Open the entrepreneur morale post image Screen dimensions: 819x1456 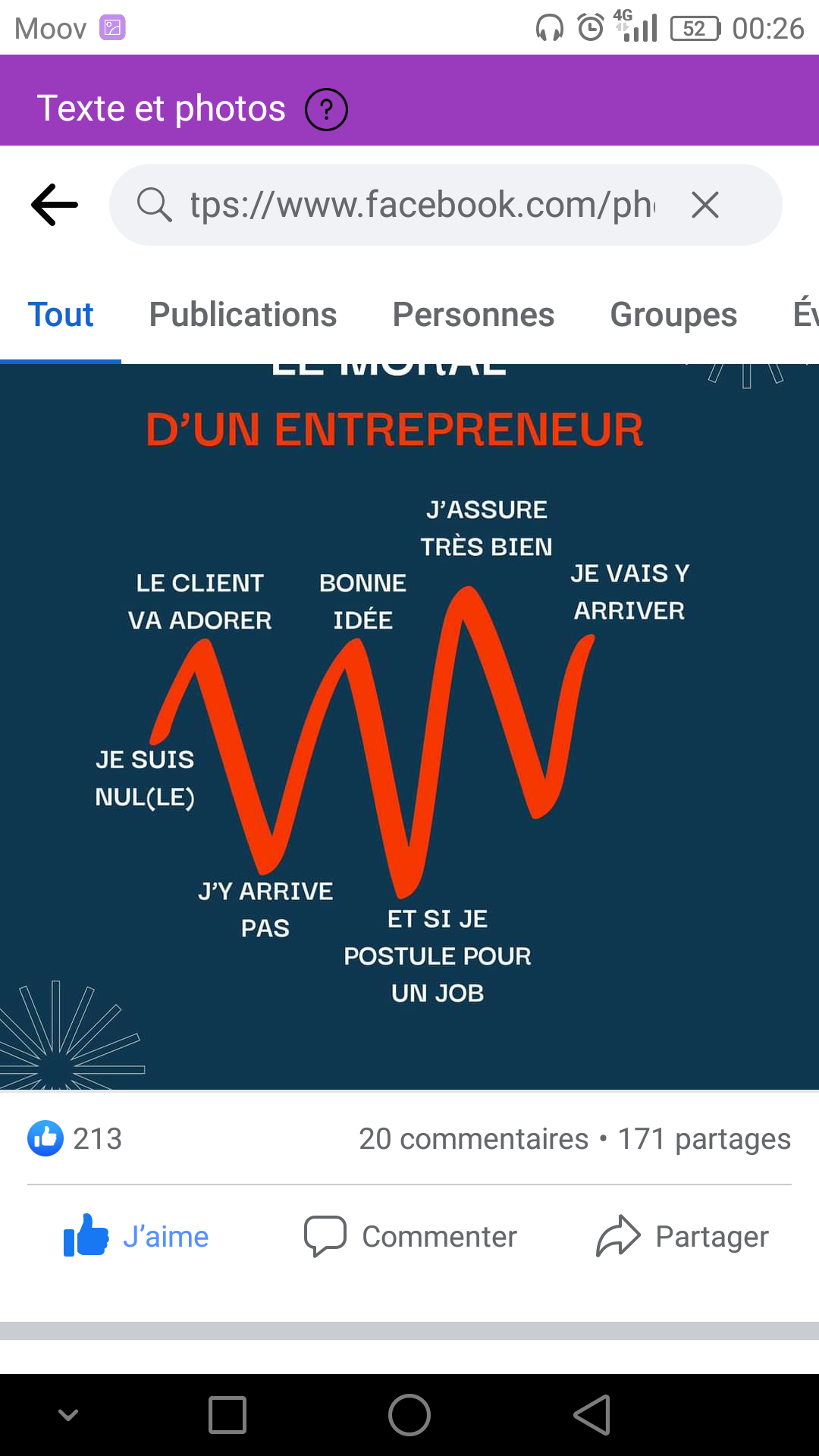click(409, 726)
